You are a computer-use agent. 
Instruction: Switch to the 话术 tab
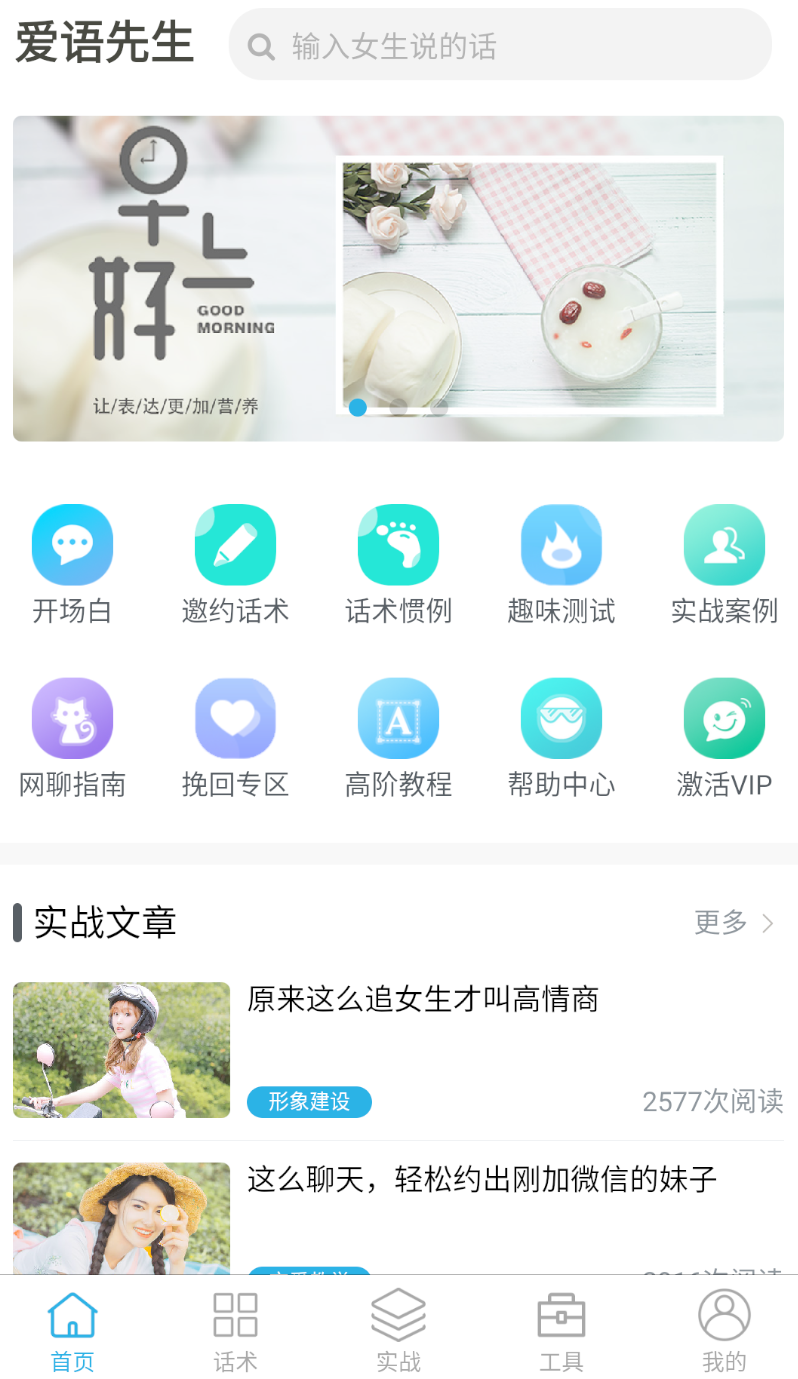(x=235, y=1330)
